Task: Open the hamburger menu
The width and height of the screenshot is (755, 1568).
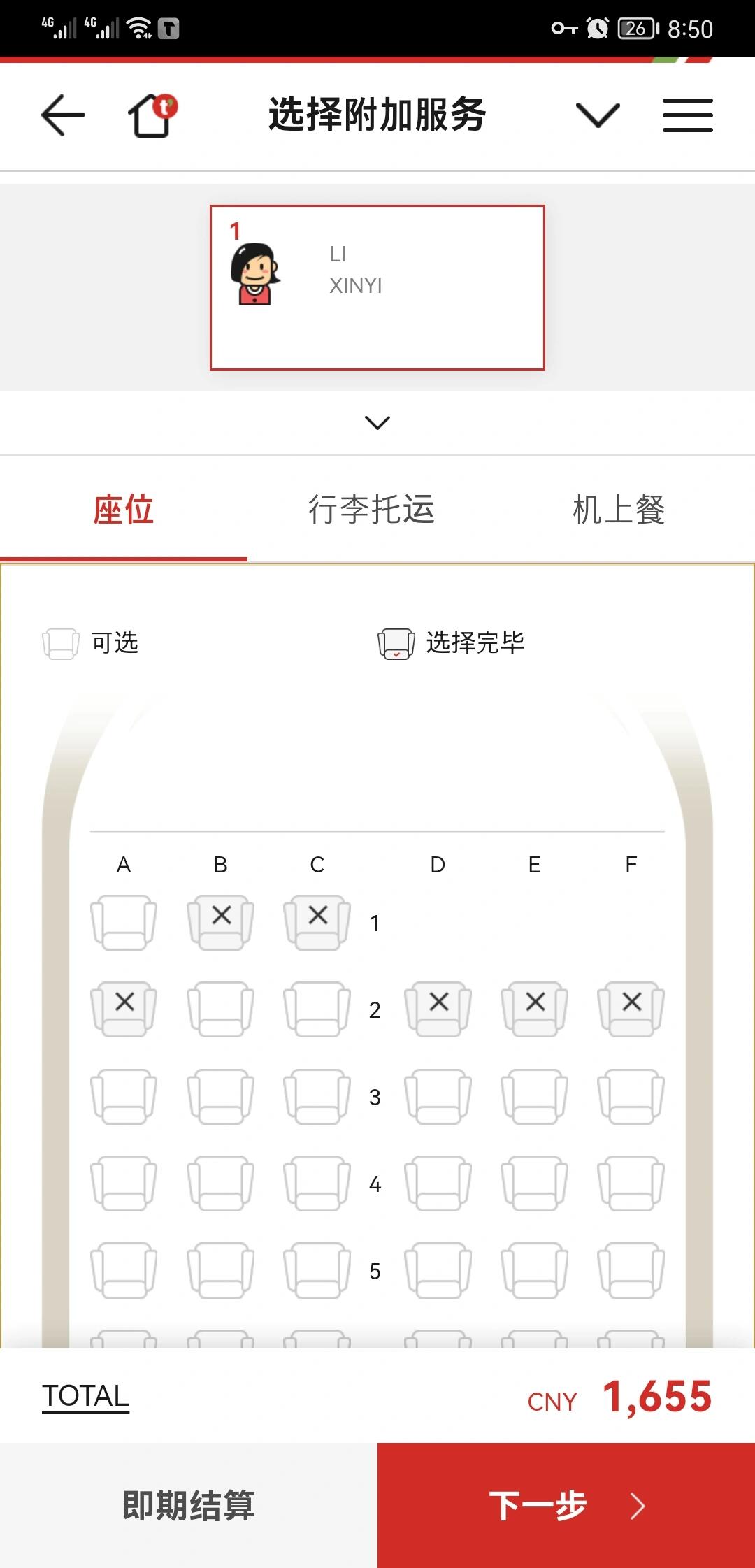Action: [x=688, y=115]
